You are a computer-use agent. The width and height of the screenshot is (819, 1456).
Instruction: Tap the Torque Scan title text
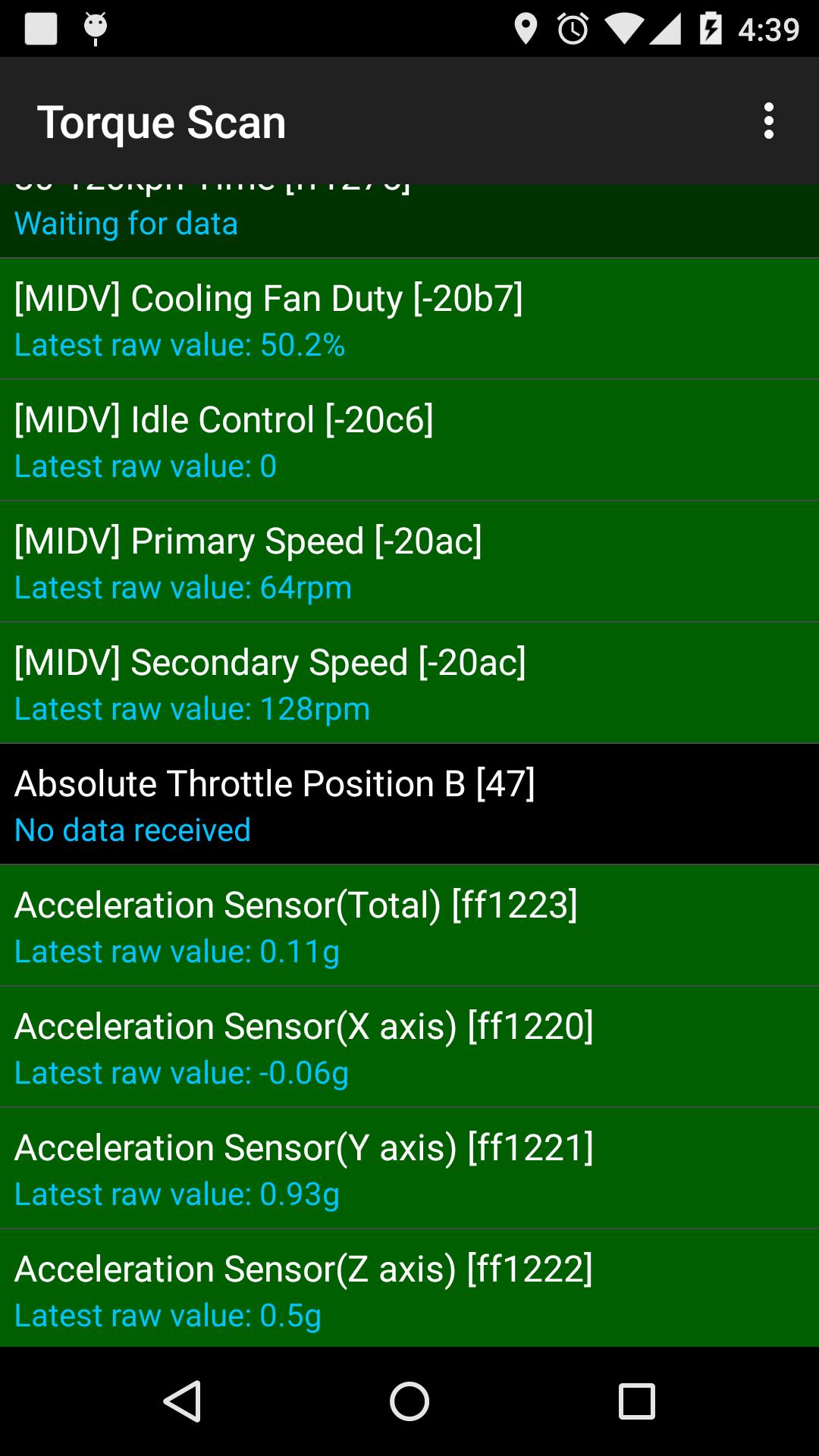point(162,119)
